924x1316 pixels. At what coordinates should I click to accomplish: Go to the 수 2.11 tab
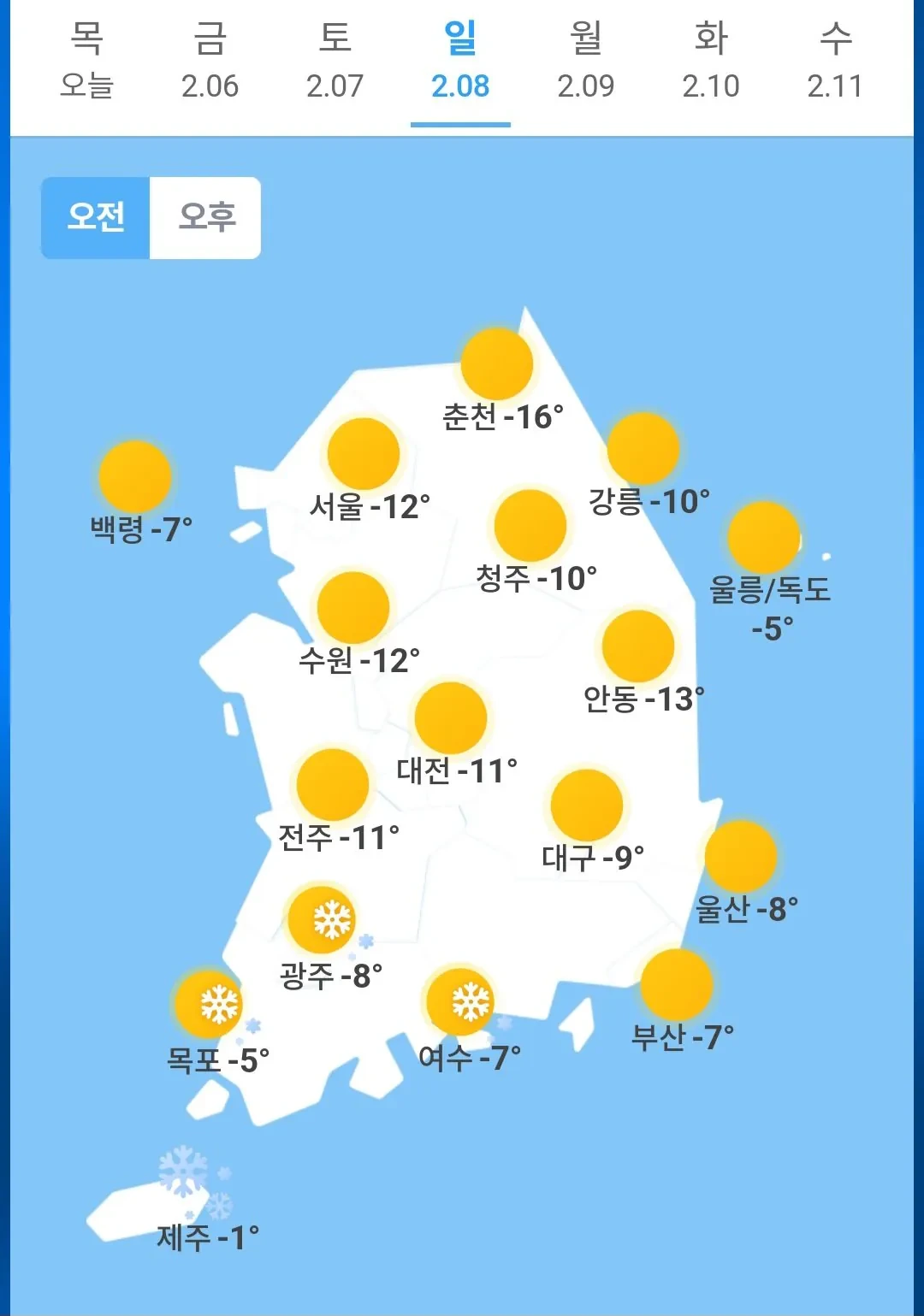pyautogui.click(x=835, y=62)
